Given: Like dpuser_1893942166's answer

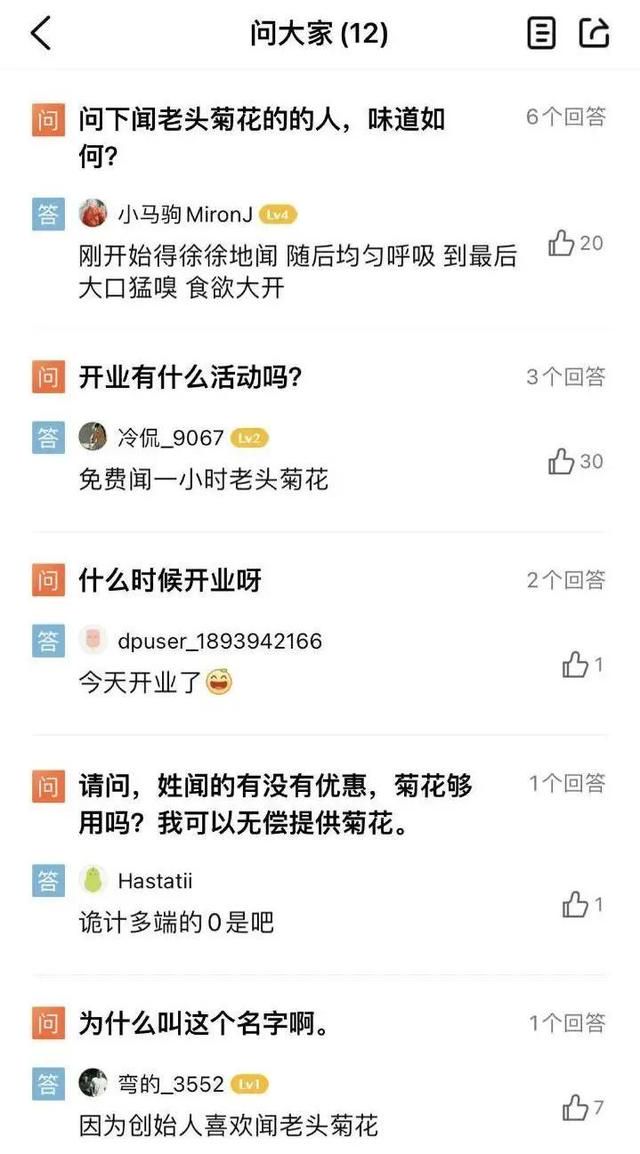Looking at the screenshot, I should [x=575, y=665].
